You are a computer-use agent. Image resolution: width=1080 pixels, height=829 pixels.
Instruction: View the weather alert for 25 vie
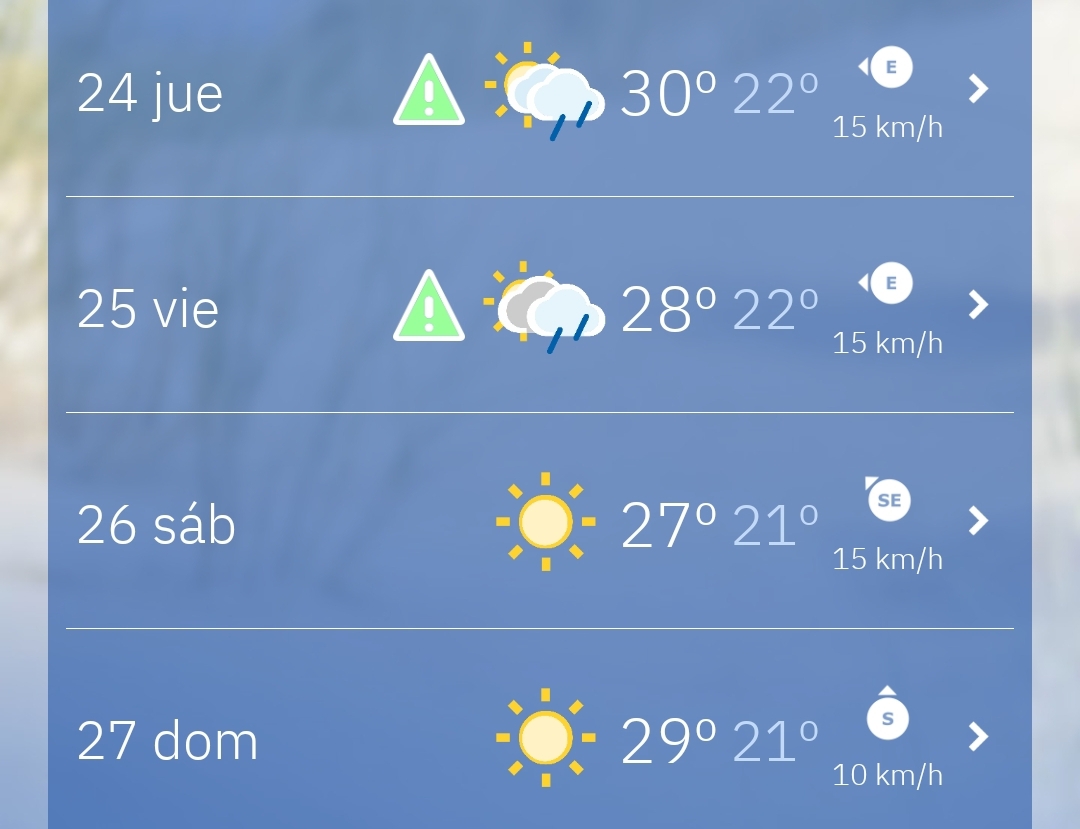[x=429, y=308]
